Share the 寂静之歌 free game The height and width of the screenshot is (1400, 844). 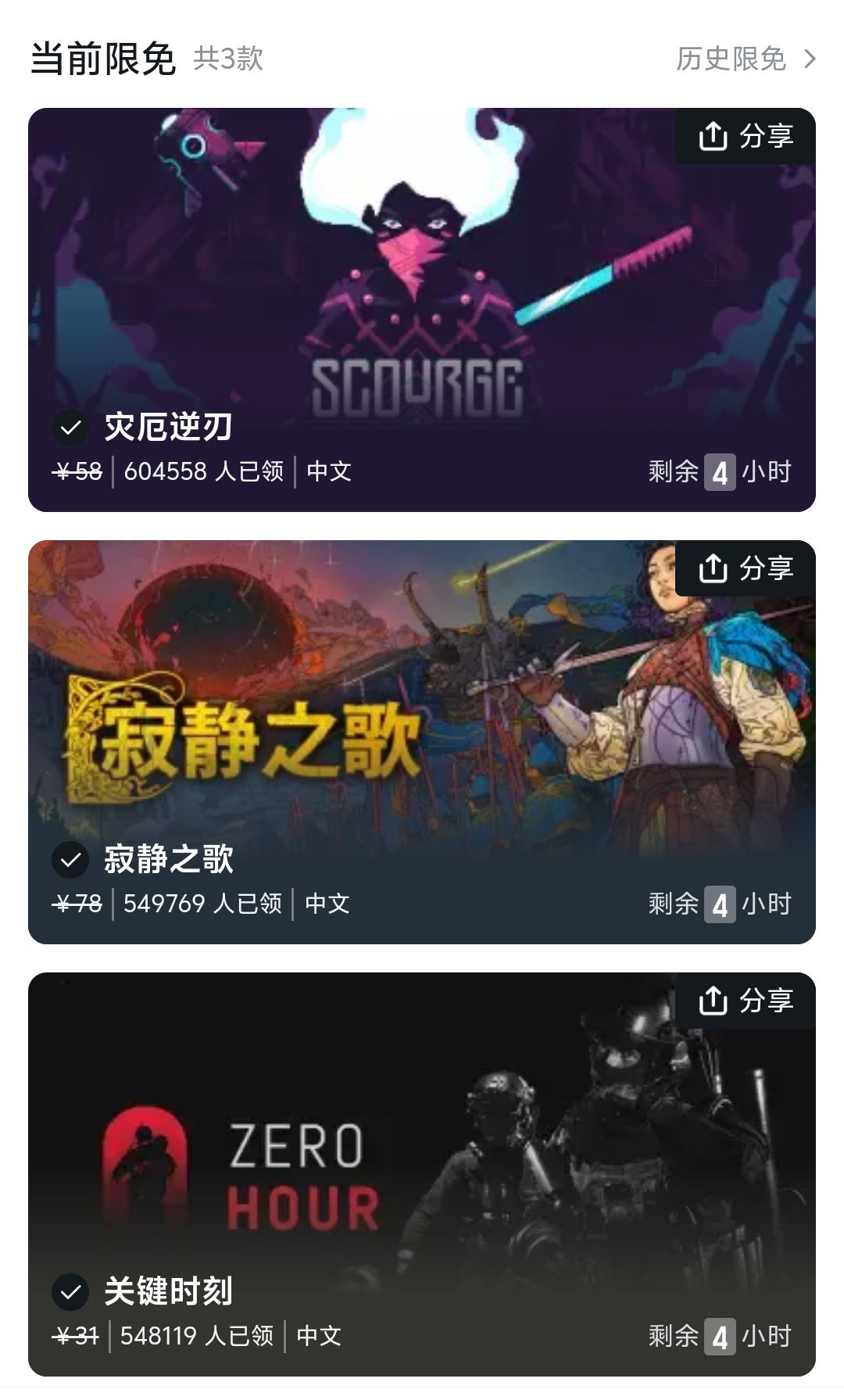coord(746,568)
